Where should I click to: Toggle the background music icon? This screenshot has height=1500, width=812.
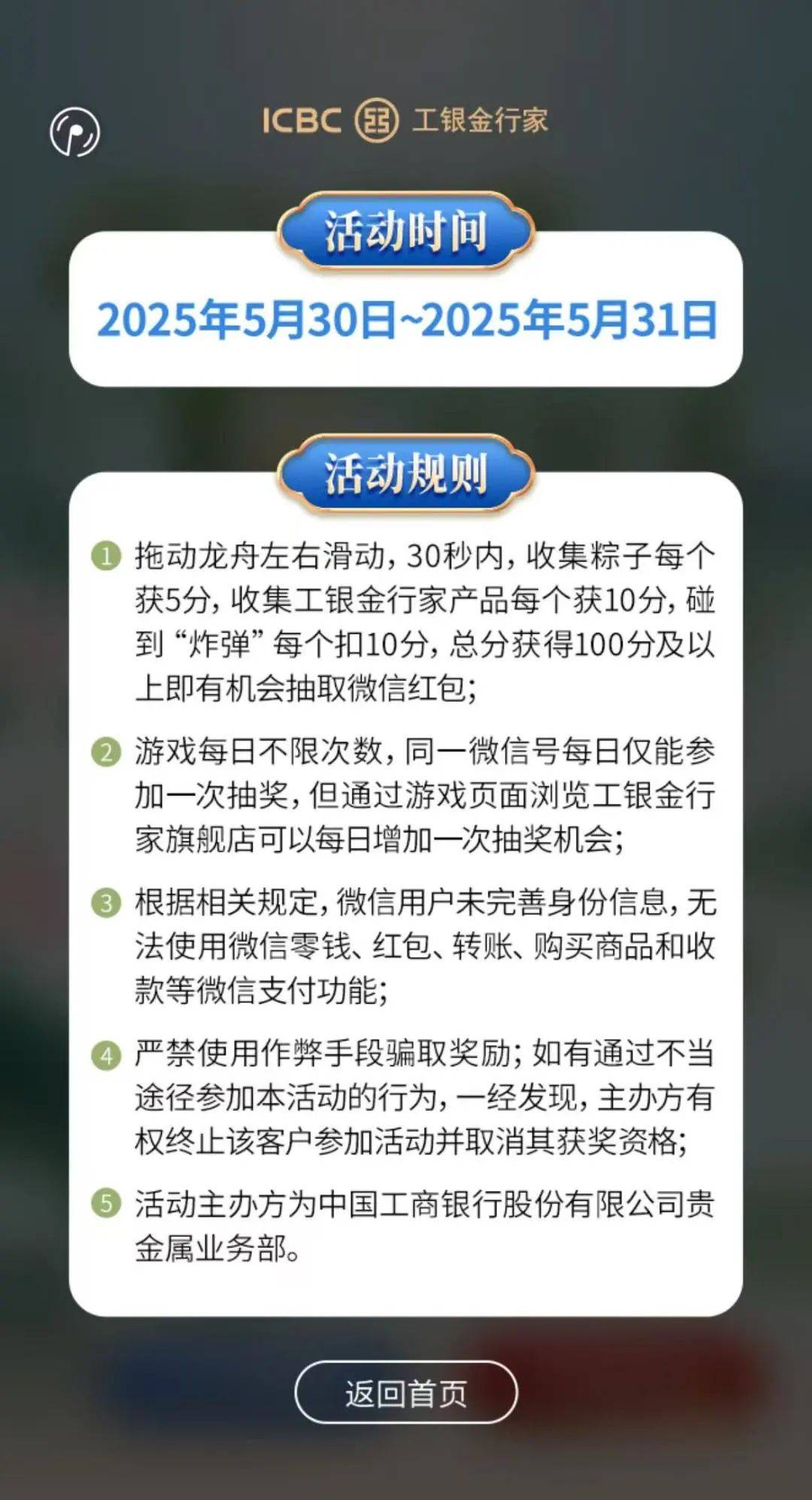point(74,132)
